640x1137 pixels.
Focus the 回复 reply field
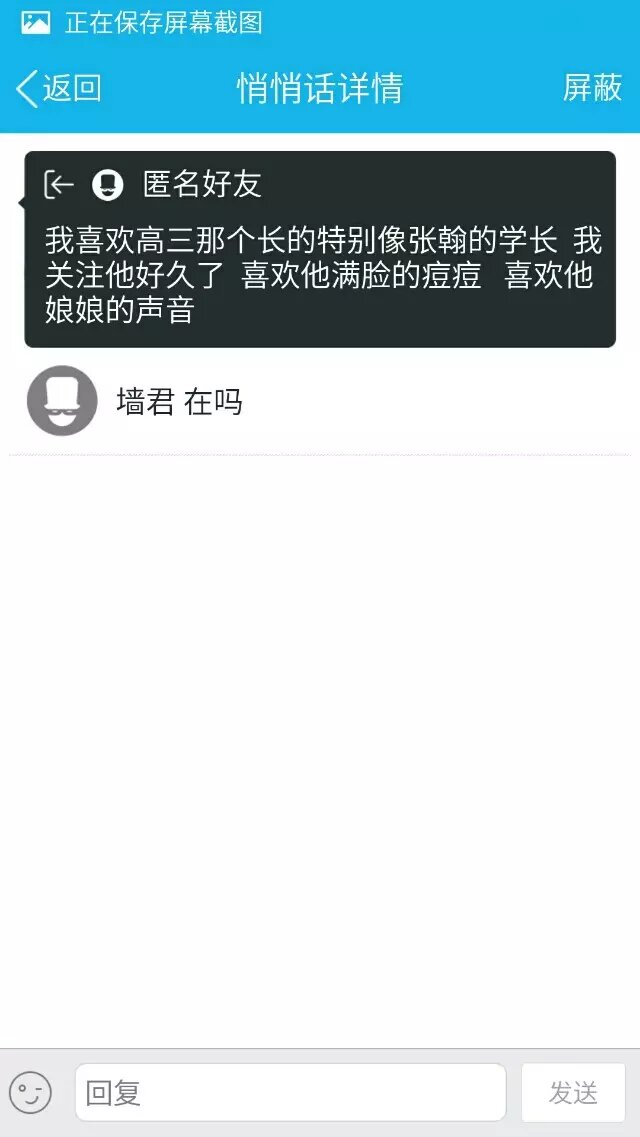290,1092
